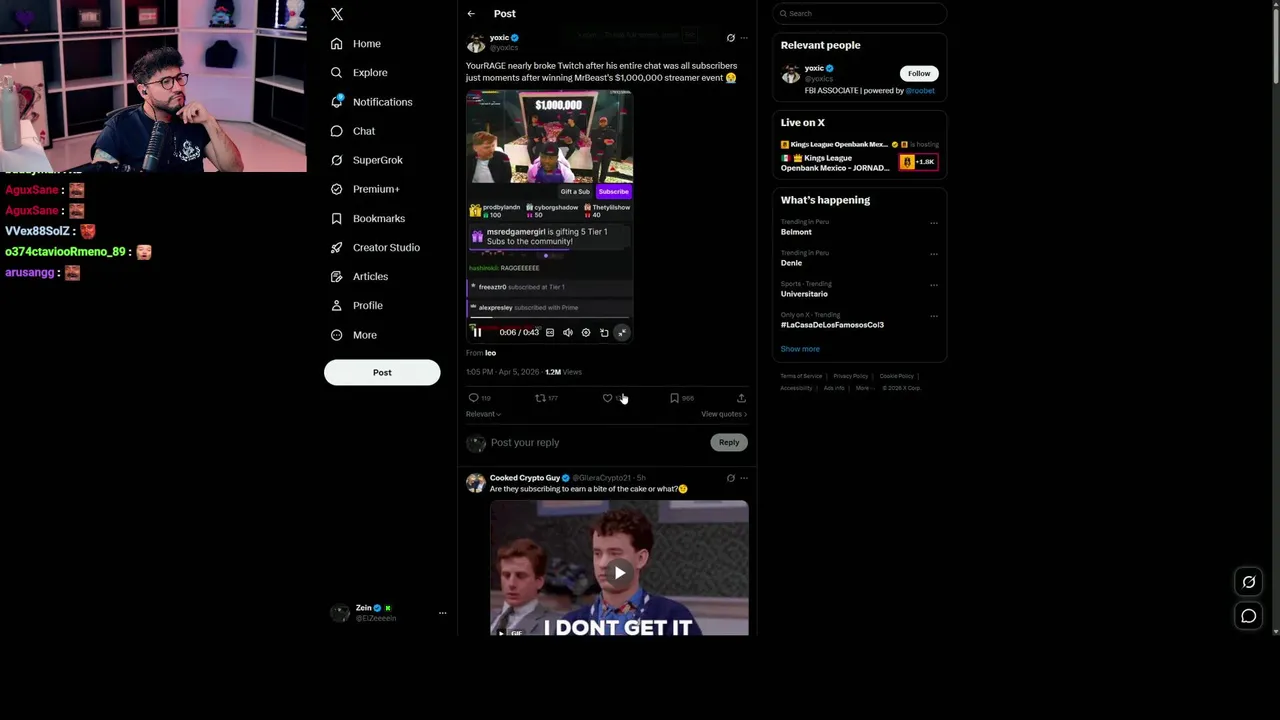This screenshot has width=1280, height=720.
Task: Open the Relevant replies sort dropdown
Action: 483,414
